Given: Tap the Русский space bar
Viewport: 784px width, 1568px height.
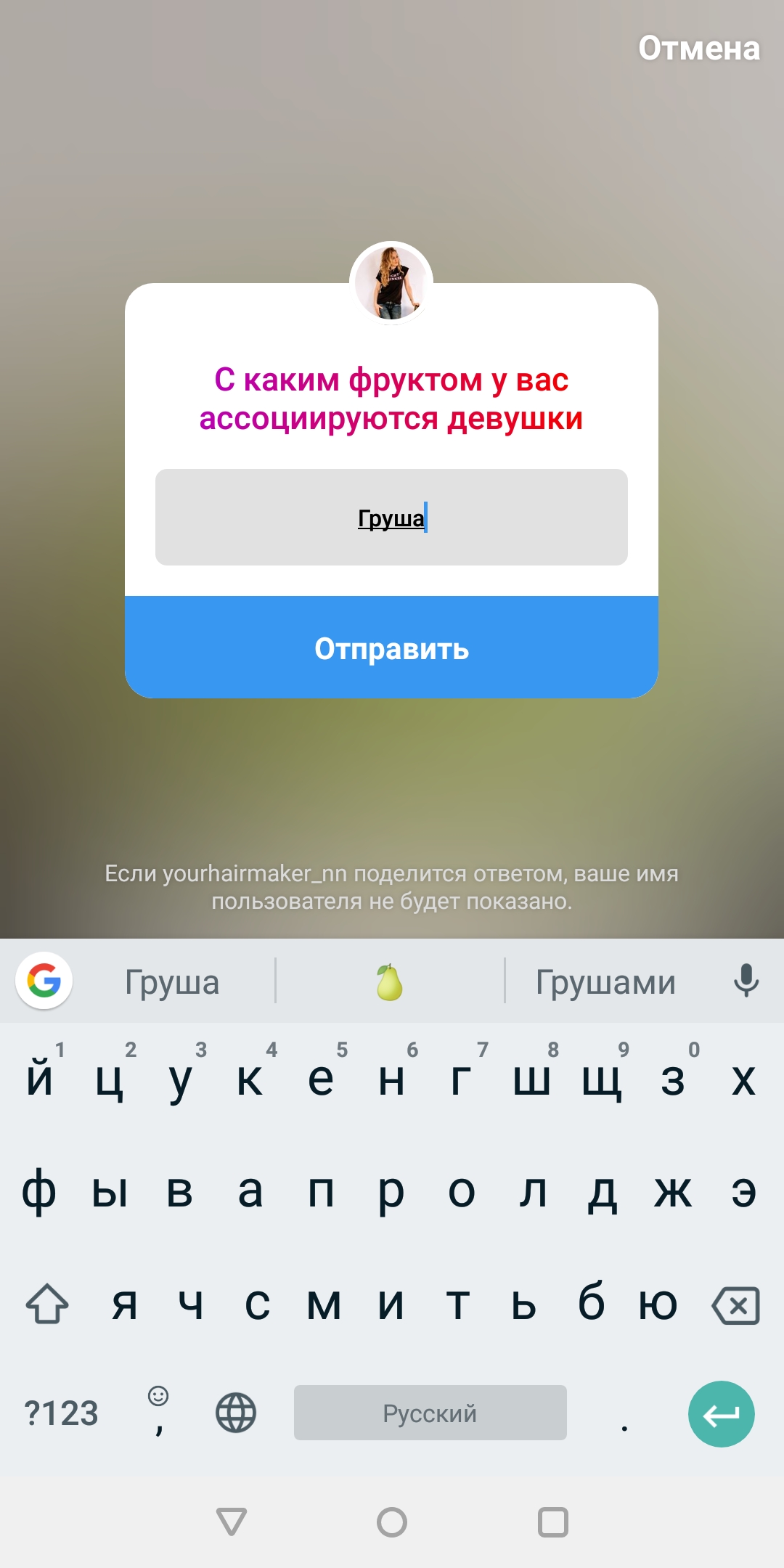Looking at the screenshot, I should pos(430,1413).
